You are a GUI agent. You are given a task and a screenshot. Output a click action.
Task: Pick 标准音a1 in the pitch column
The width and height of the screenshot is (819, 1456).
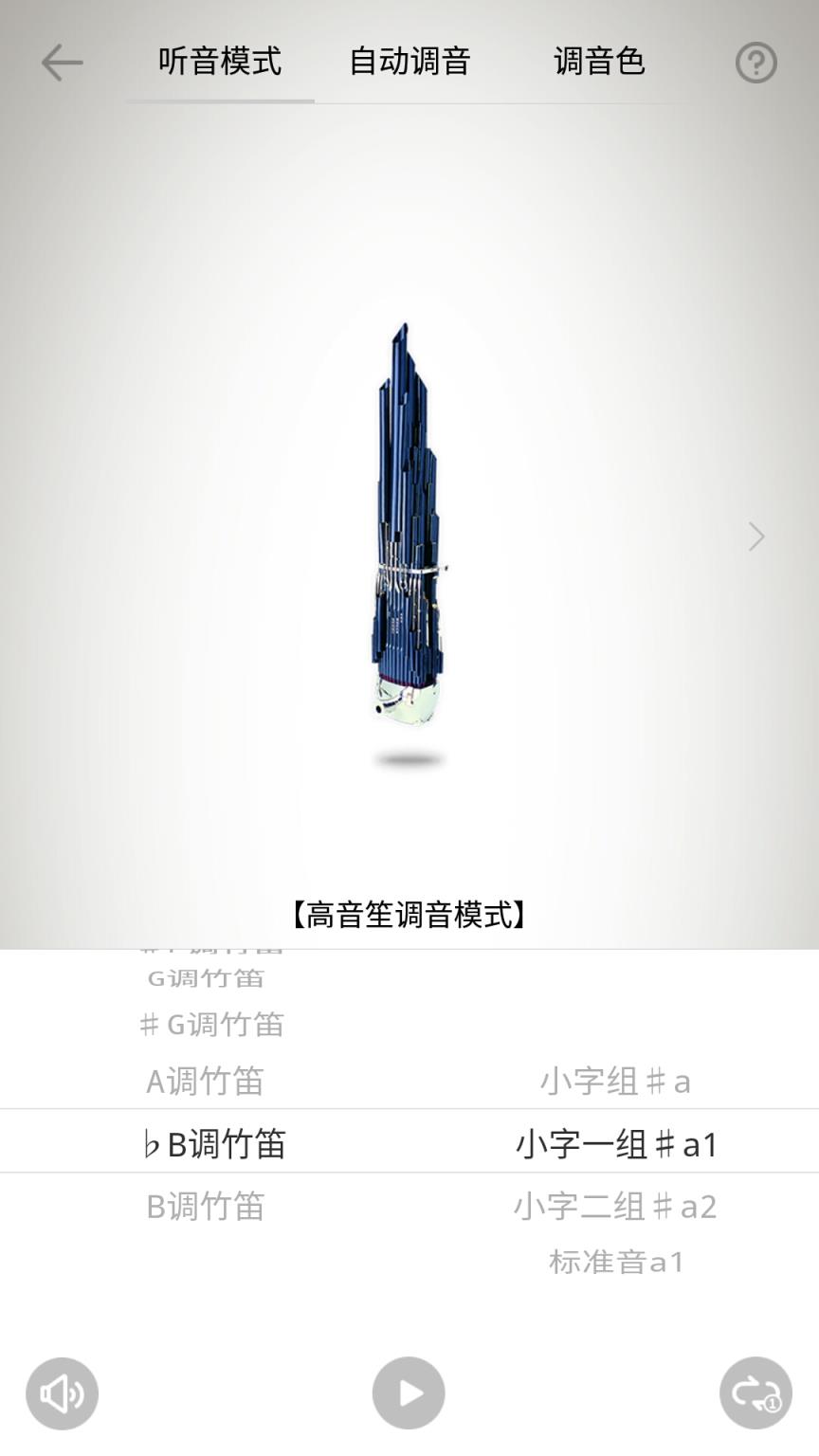coord(614,1260)
